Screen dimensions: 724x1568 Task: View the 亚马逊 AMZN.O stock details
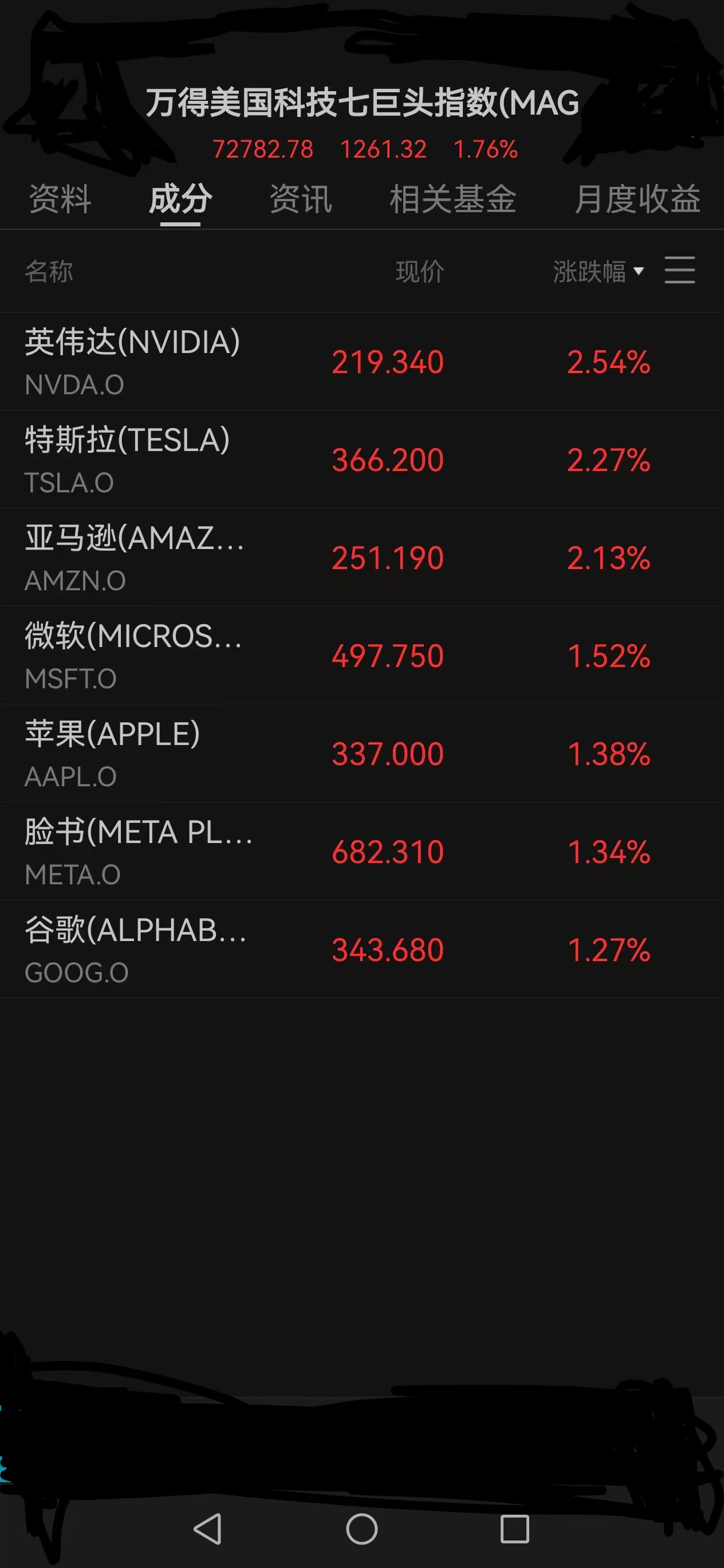point(362,558)
